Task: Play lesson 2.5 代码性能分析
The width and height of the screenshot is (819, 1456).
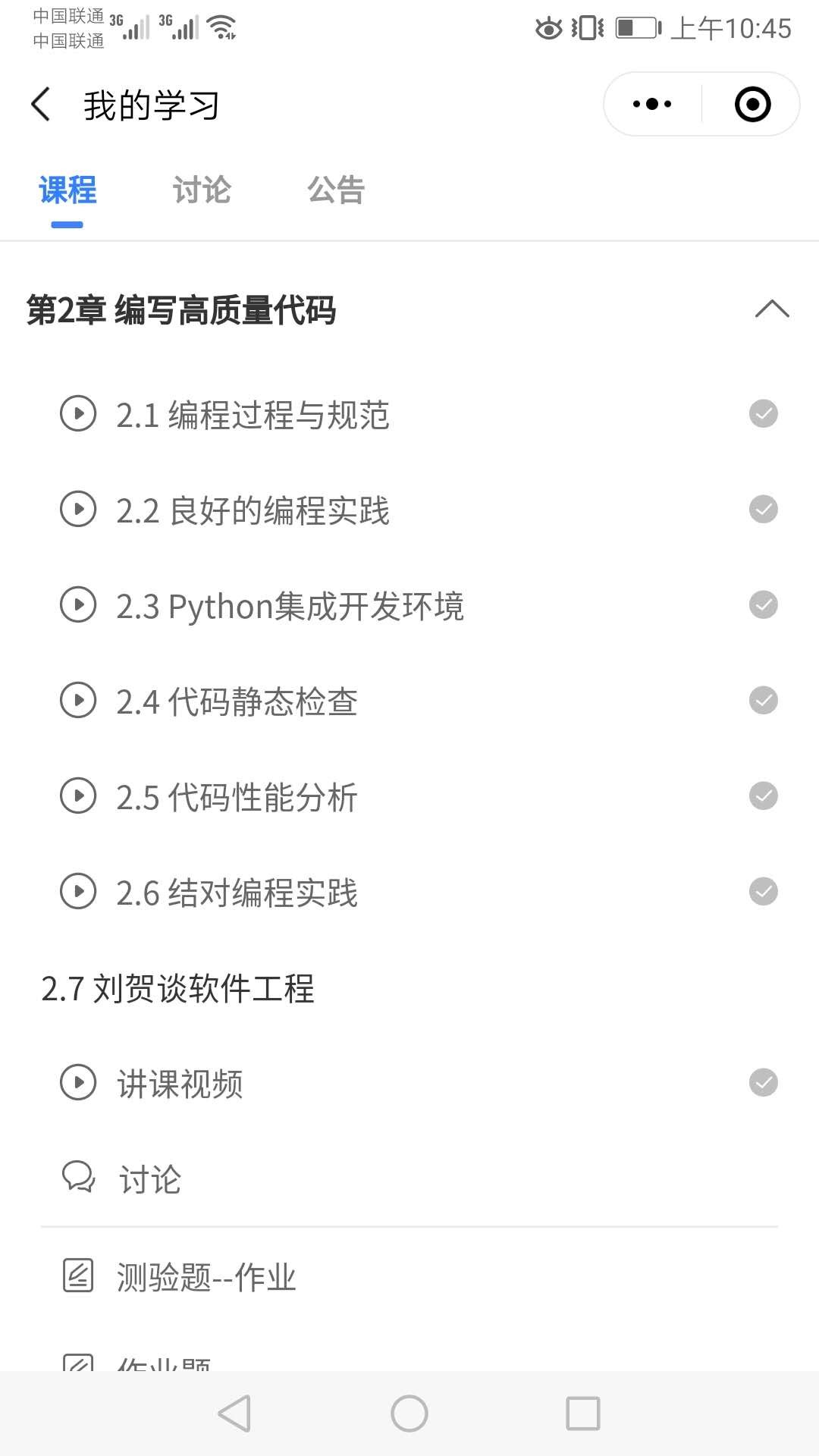Action: [237, 797]
